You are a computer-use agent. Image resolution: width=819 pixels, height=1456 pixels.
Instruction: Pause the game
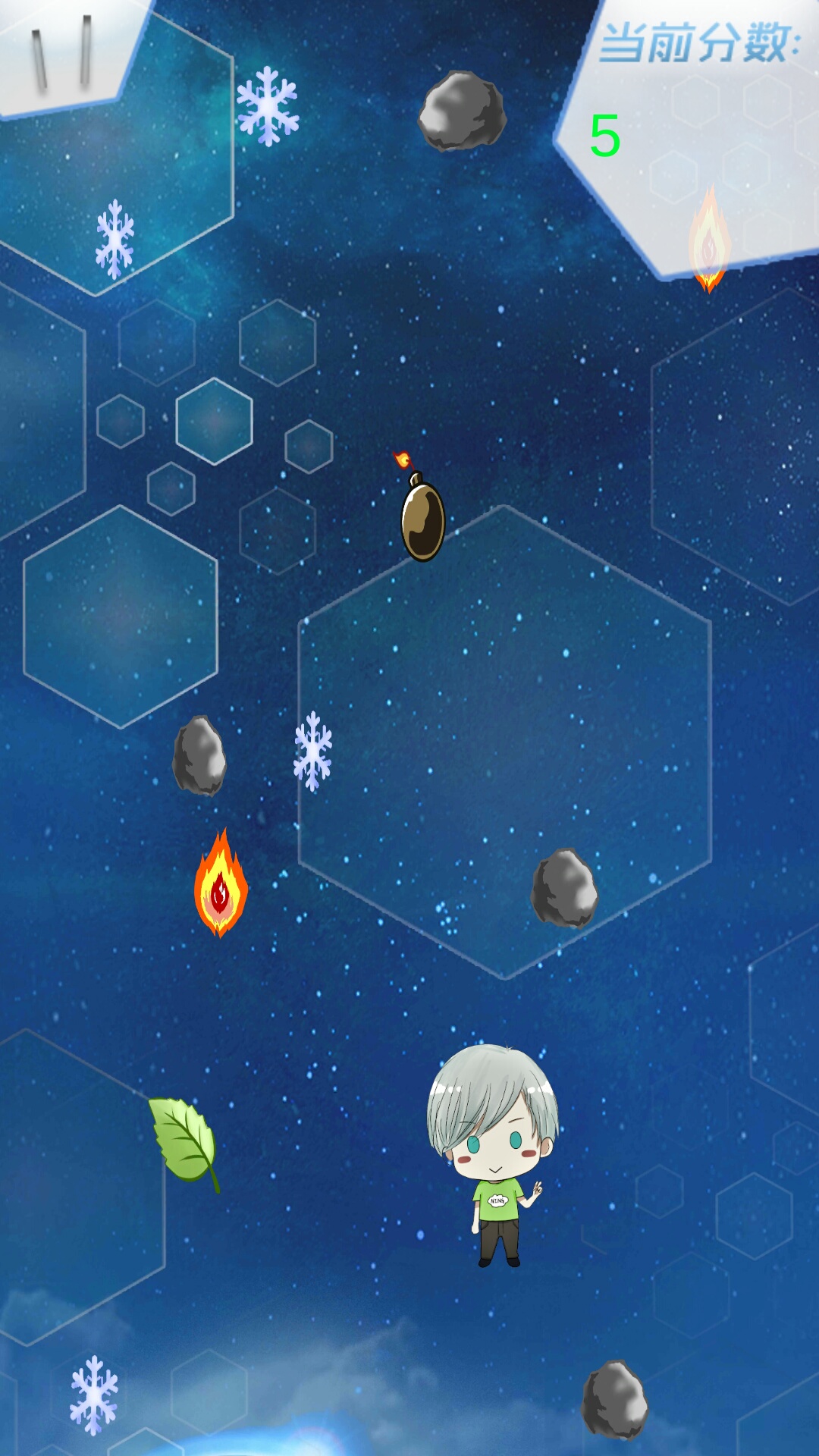[62, 55]
